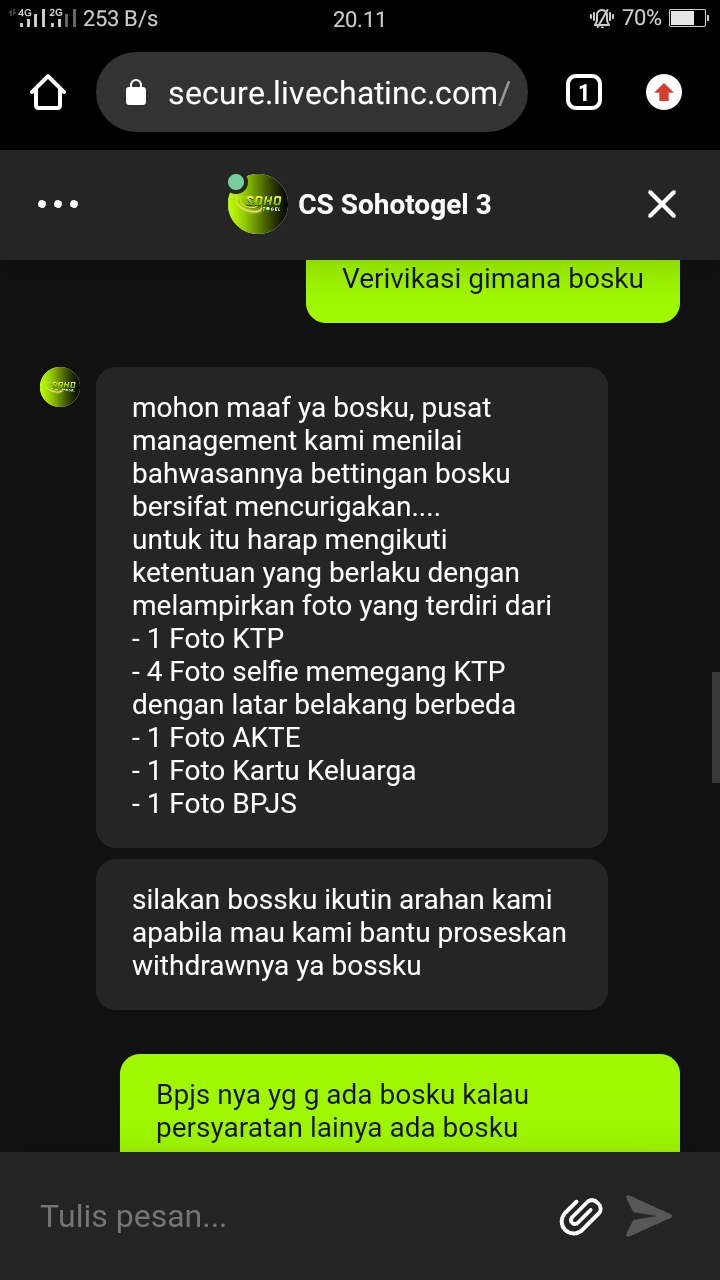Open the browser tab switcher
The image size is (720, 1280).
click(584, 93)
